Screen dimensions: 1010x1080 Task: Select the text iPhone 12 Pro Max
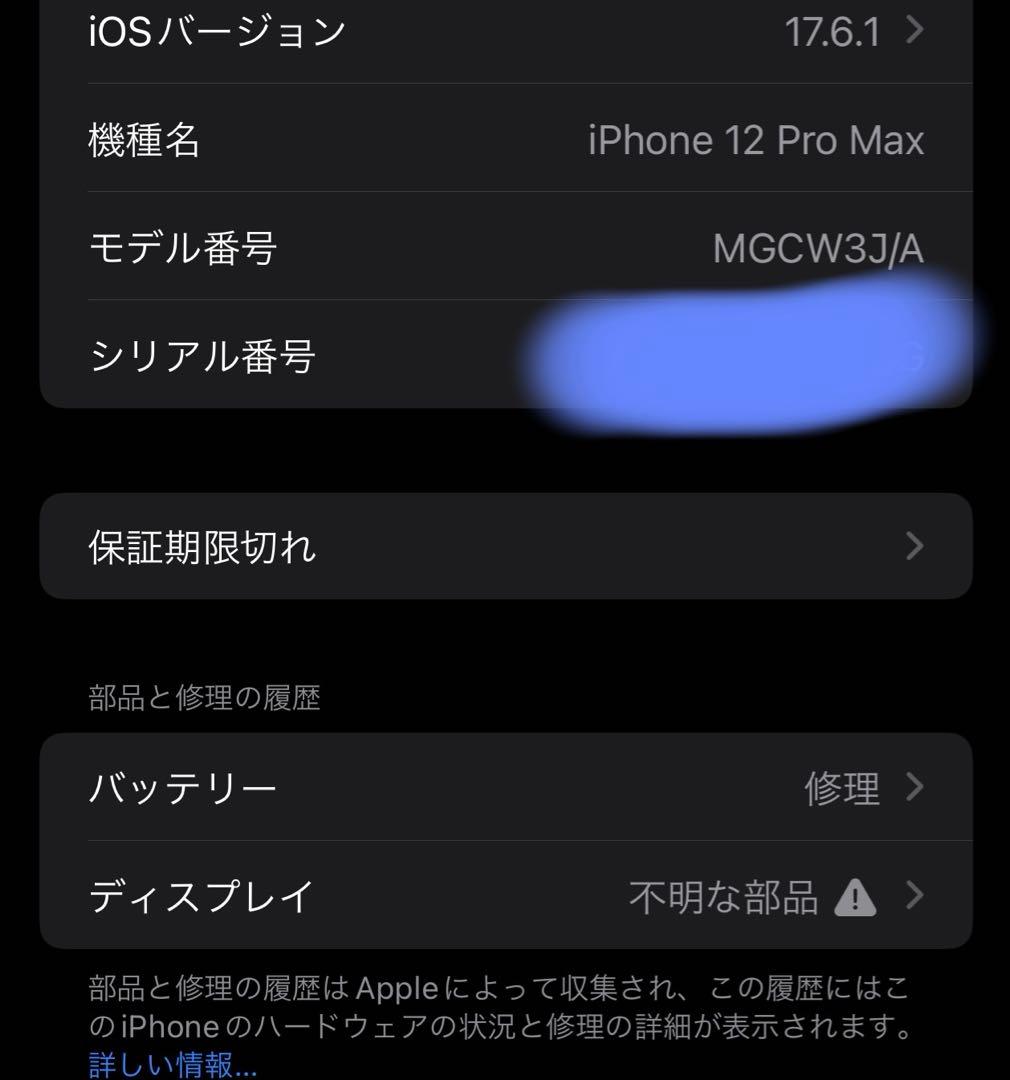(x=757, y=140)
